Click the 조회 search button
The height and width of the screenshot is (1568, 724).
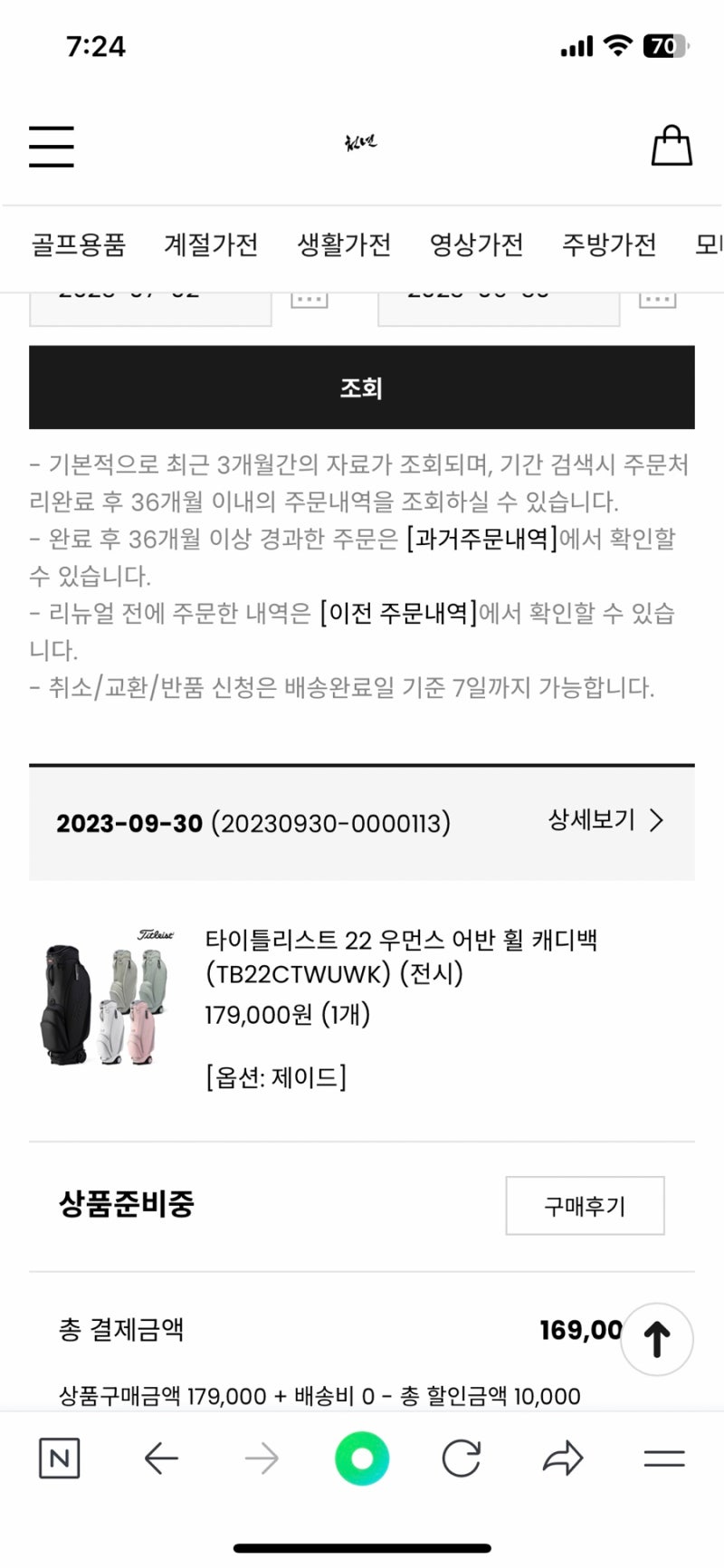(x=362, y=387)
